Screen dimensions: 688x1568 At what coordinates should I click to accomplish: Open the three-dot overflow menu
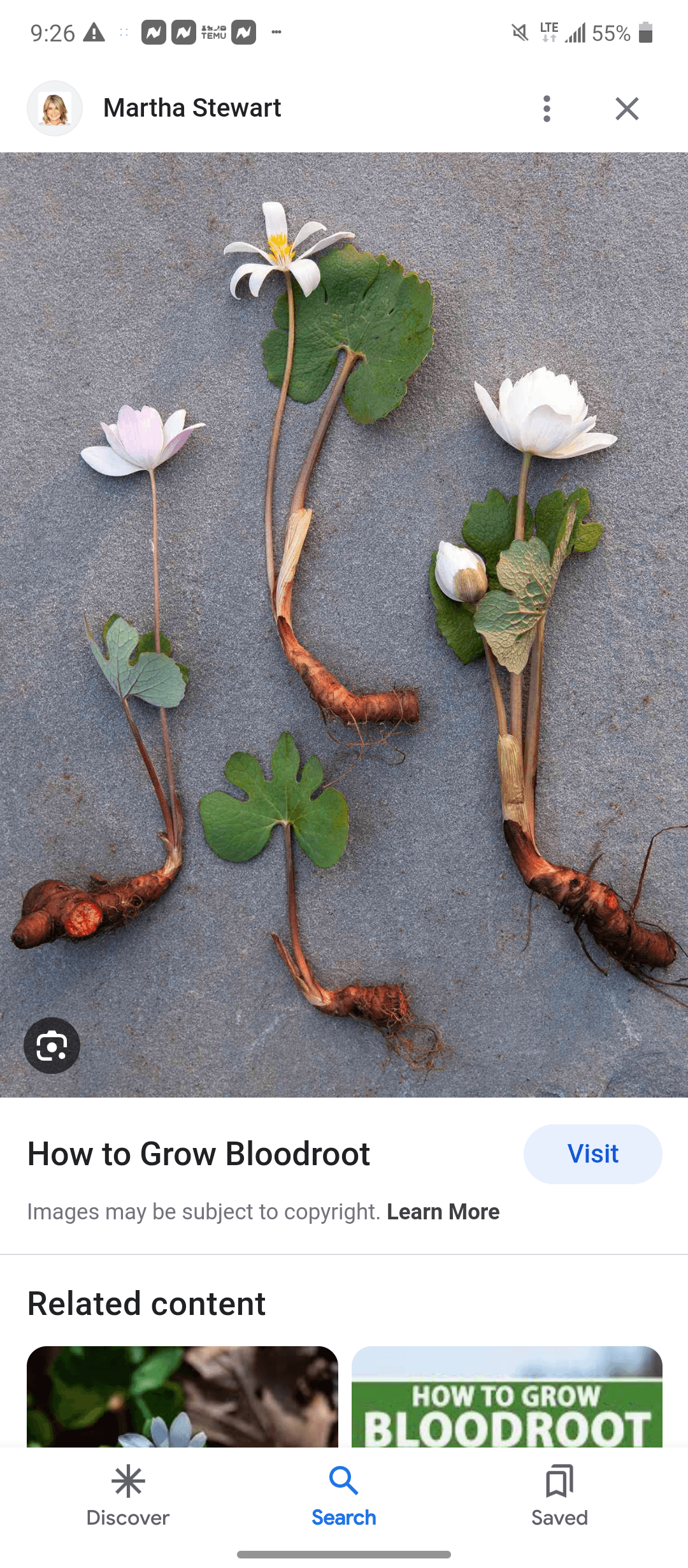547,108
